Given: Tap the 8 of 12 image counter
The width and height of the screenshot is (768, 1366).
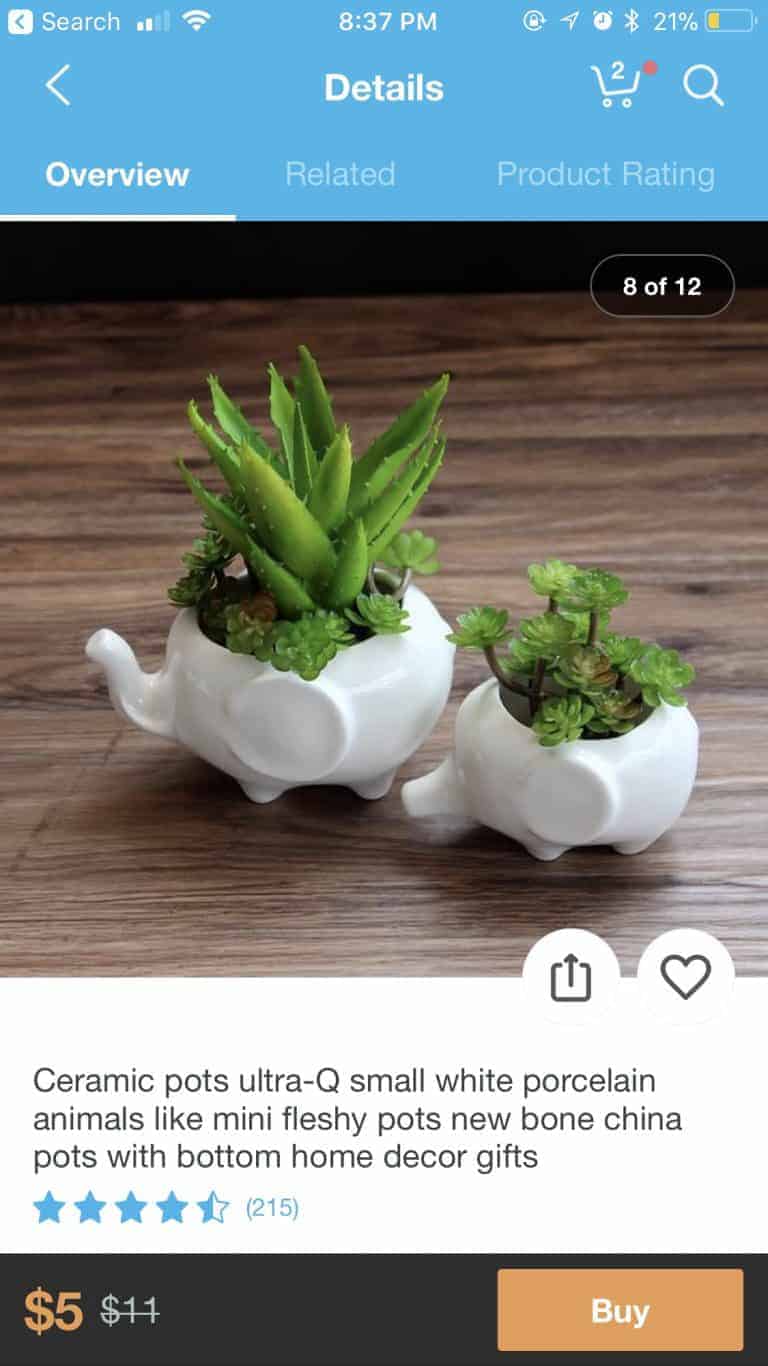Looking at the screenshot, I should (x=662, y=285).
